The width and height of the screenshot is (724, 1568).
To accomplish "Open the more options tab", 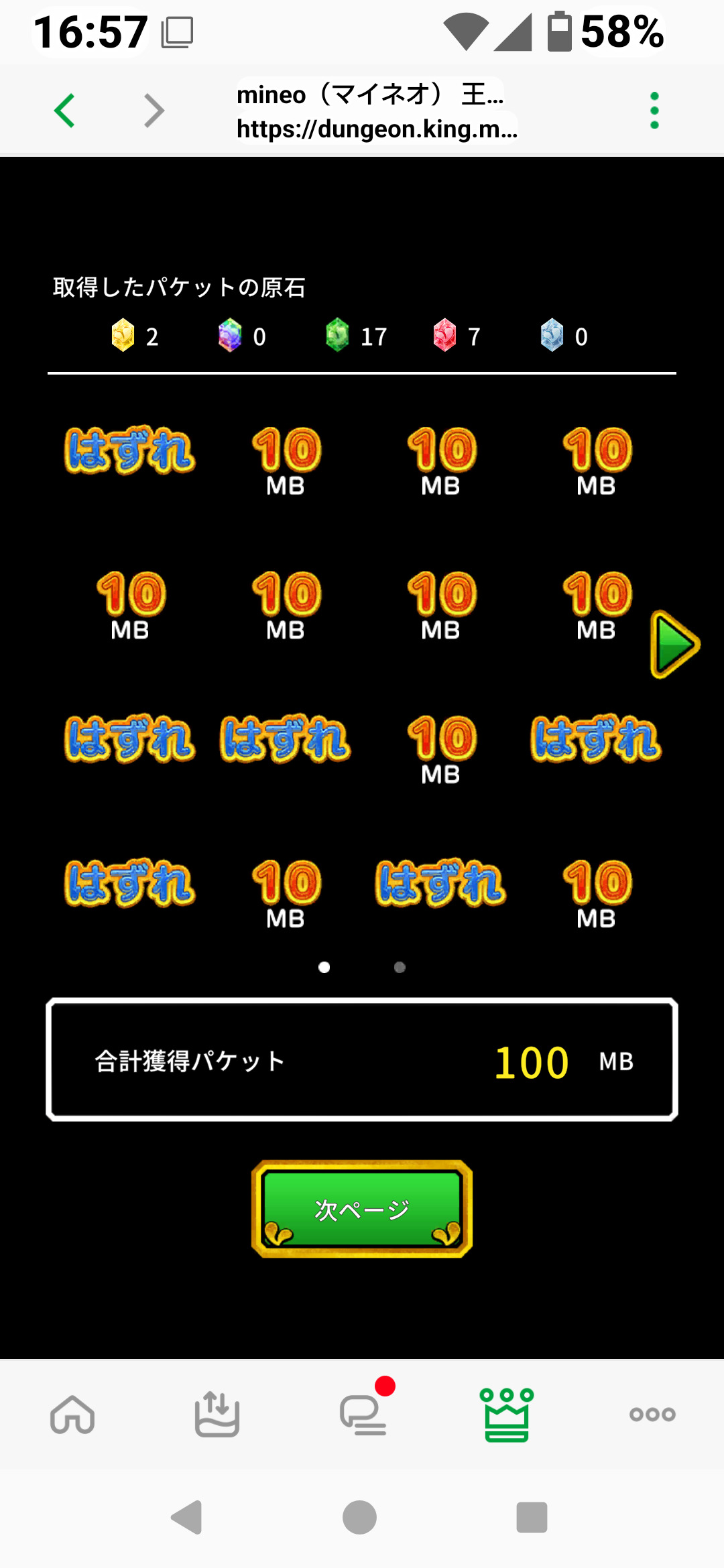I will [x=652, y=1414].
